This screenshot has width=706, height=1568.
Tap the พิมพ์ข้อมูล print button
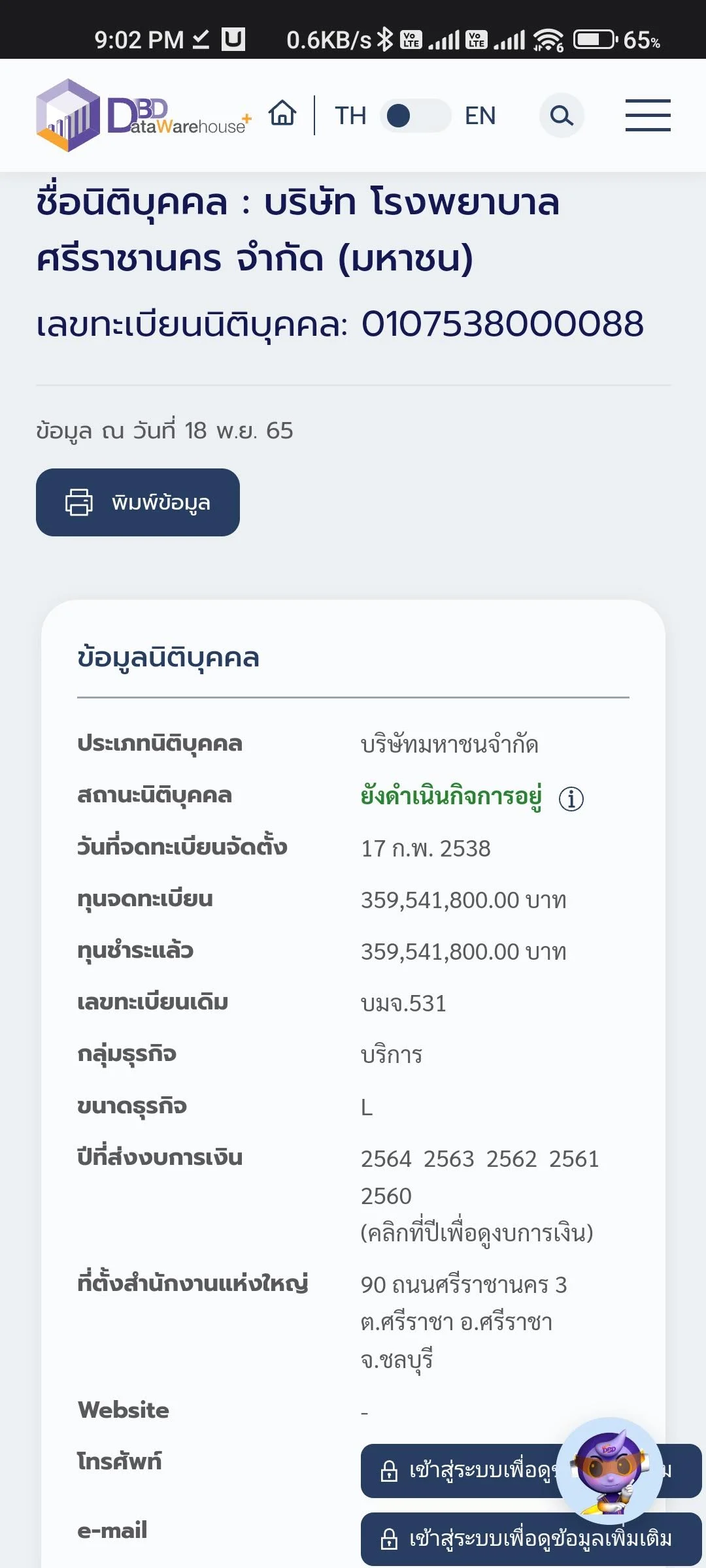tap(138, 502)
